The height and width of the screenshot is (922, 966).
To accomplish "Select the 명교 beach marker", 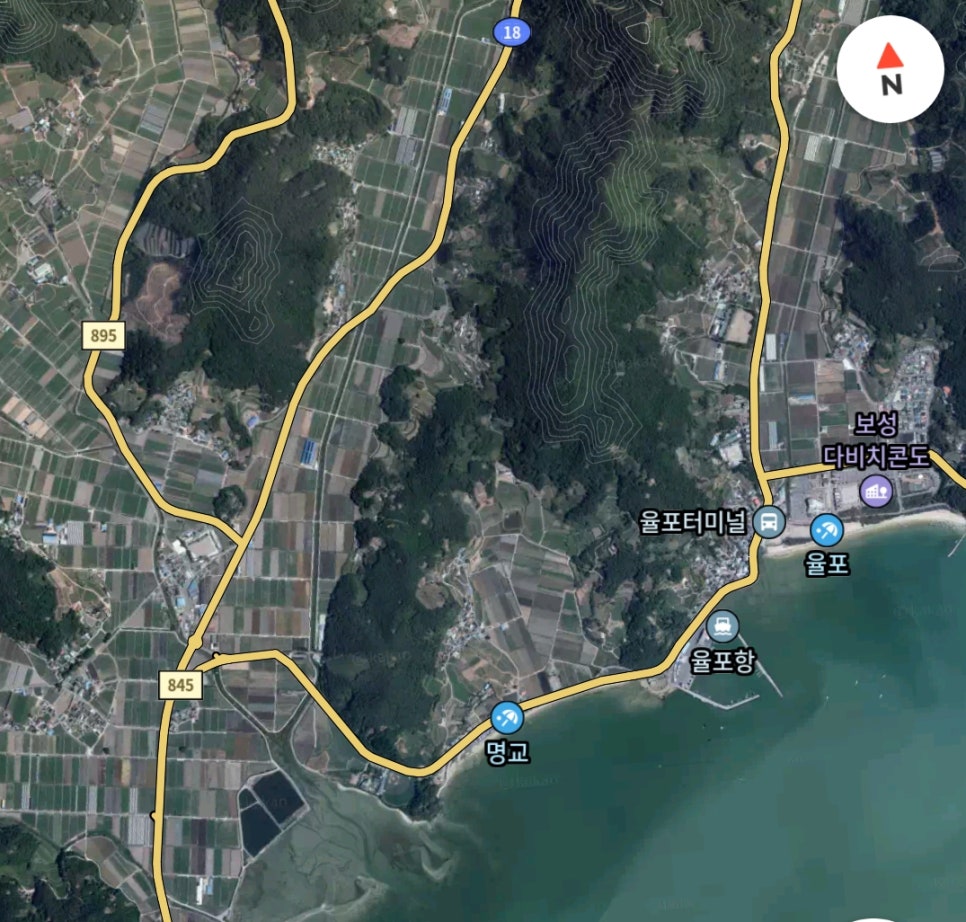I will coord(507,717).
